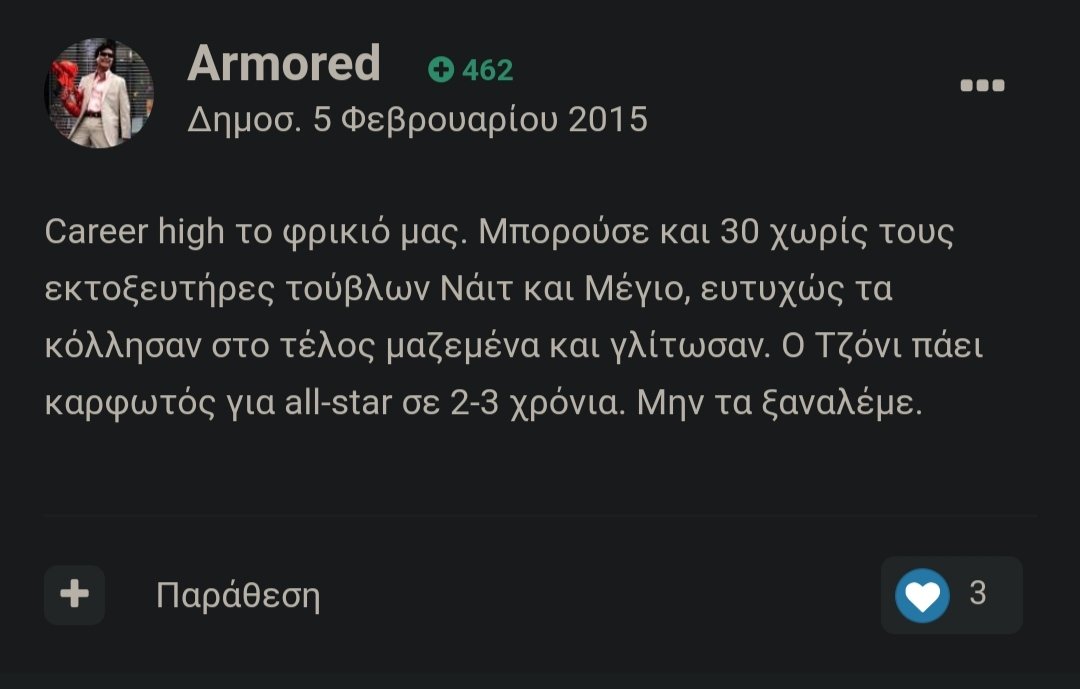The image size is (1080, 689).
Task: Open the Armored username link
Action: click(x=284, y=64)
